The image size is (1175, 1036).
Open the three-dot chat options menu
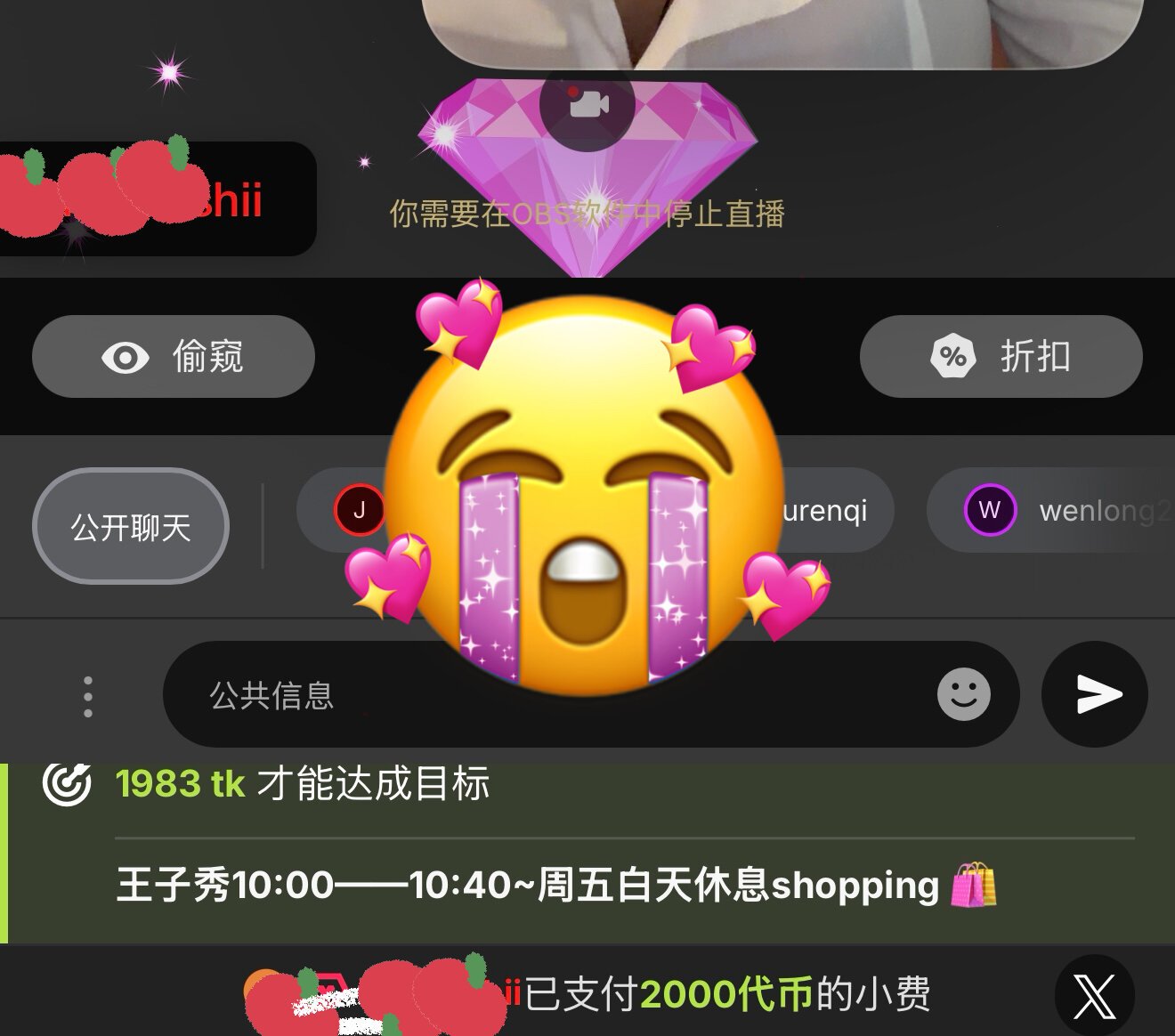[x=87, y=696]
